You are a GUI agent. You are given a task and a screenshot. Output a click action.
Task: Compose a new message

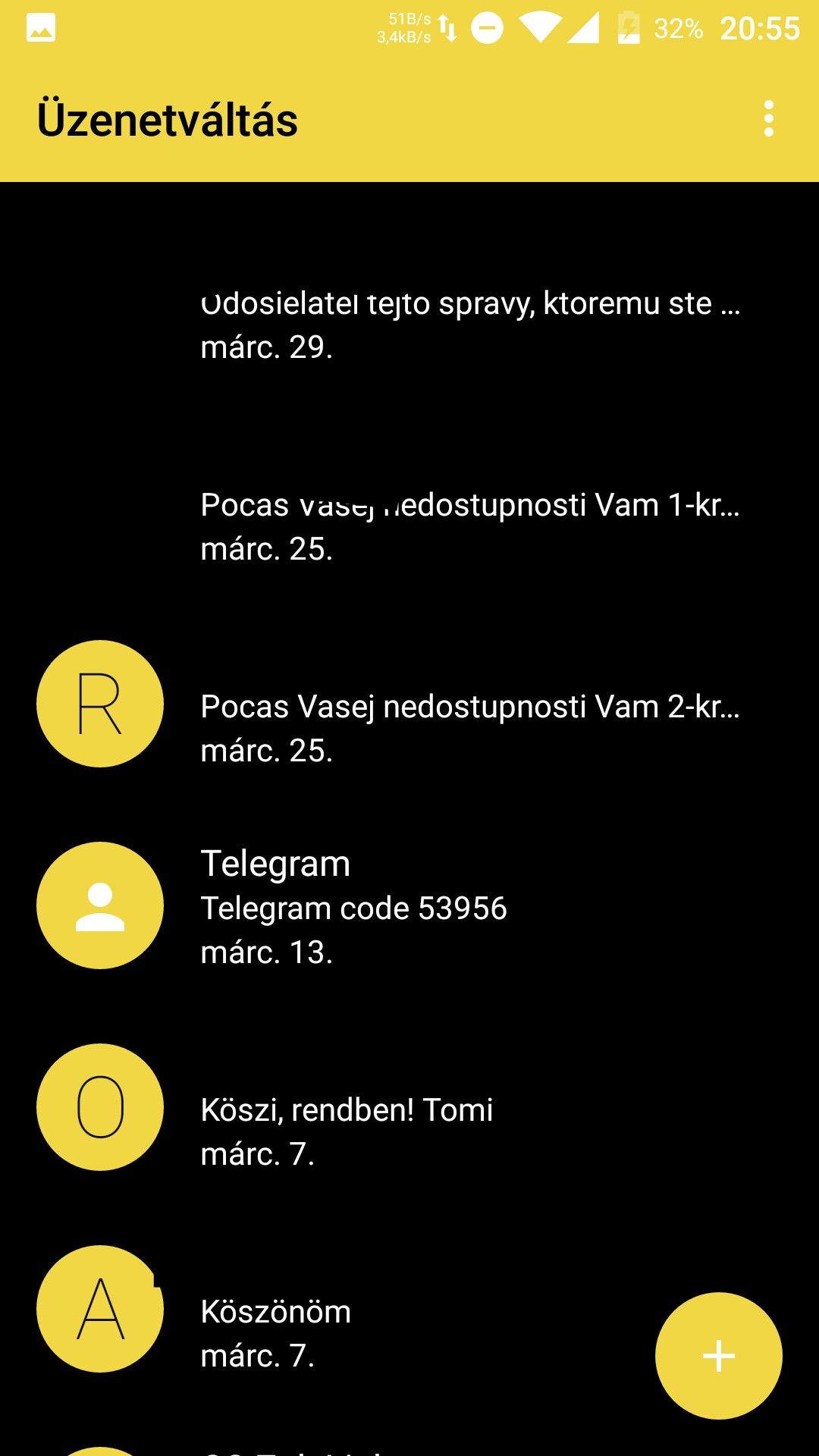tap(718, 1355)
